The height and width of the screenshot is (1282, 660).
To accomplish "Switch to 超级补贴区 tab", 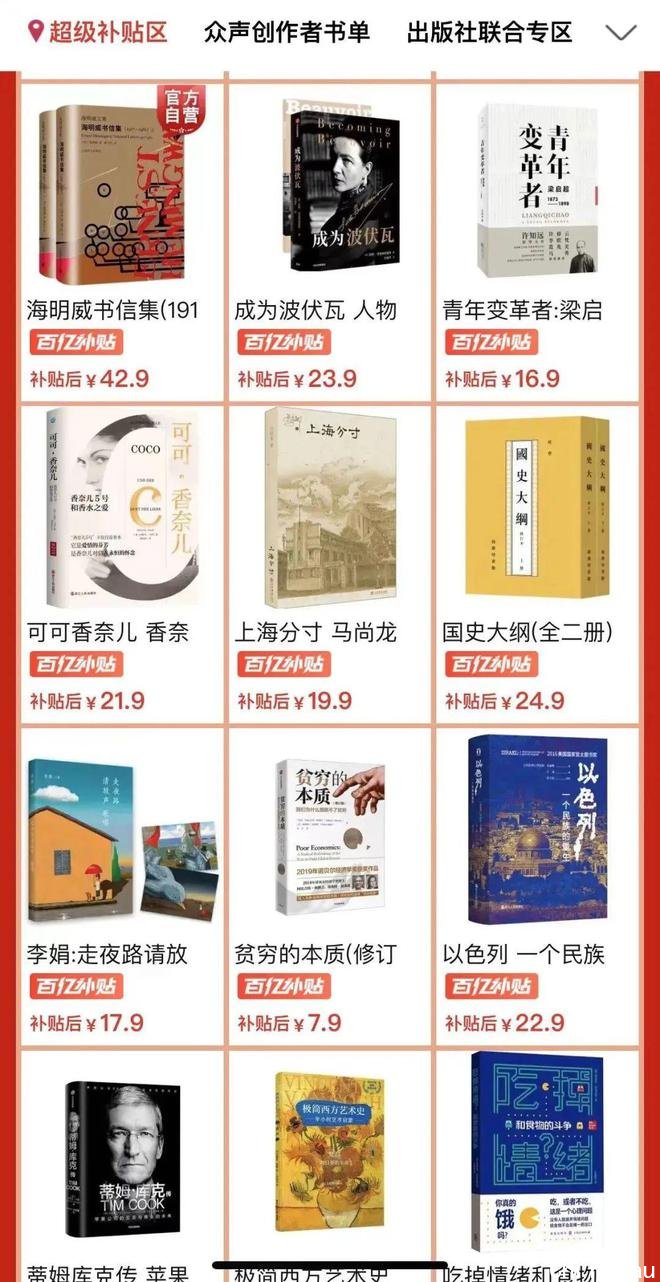I will point(98,31).
